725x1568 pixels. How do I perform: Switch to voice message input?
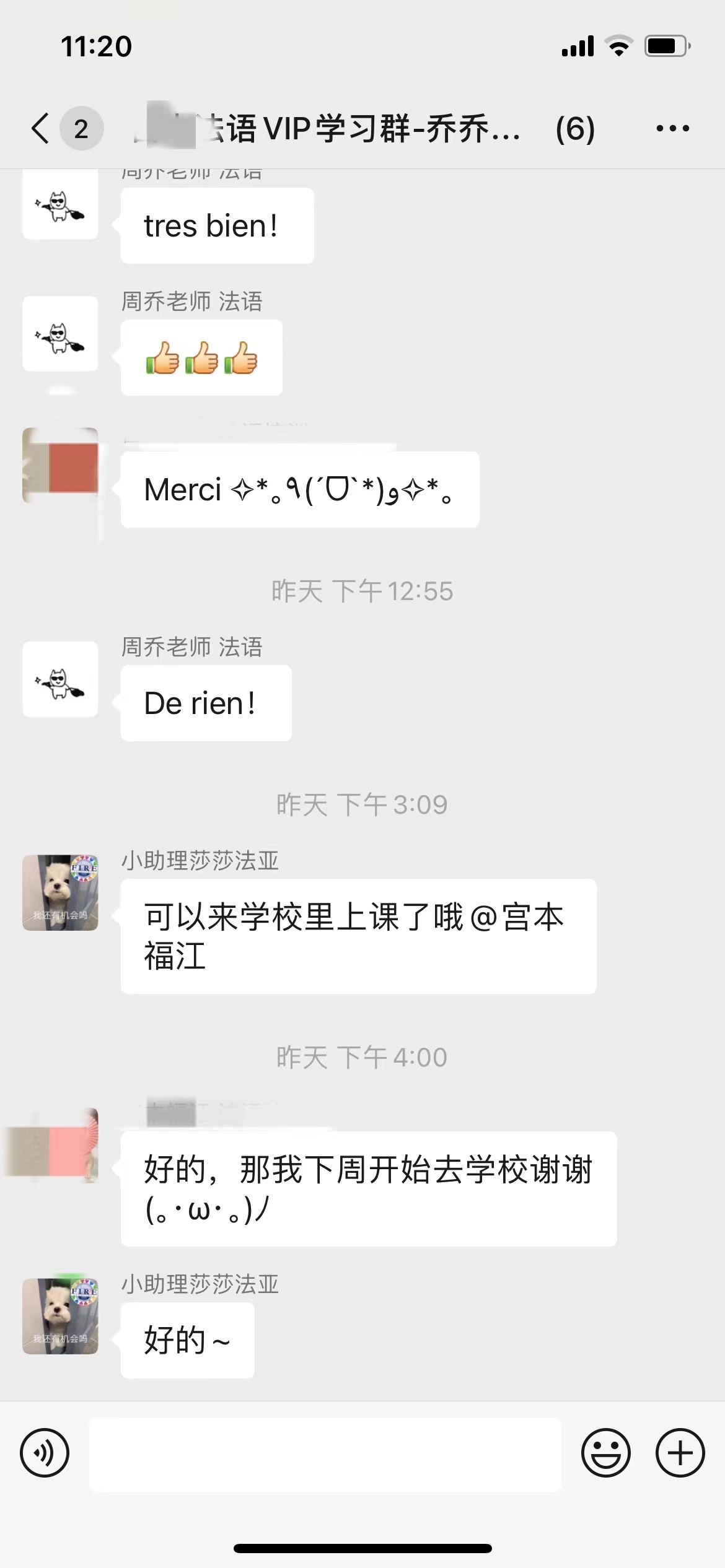coord(45,1453)
